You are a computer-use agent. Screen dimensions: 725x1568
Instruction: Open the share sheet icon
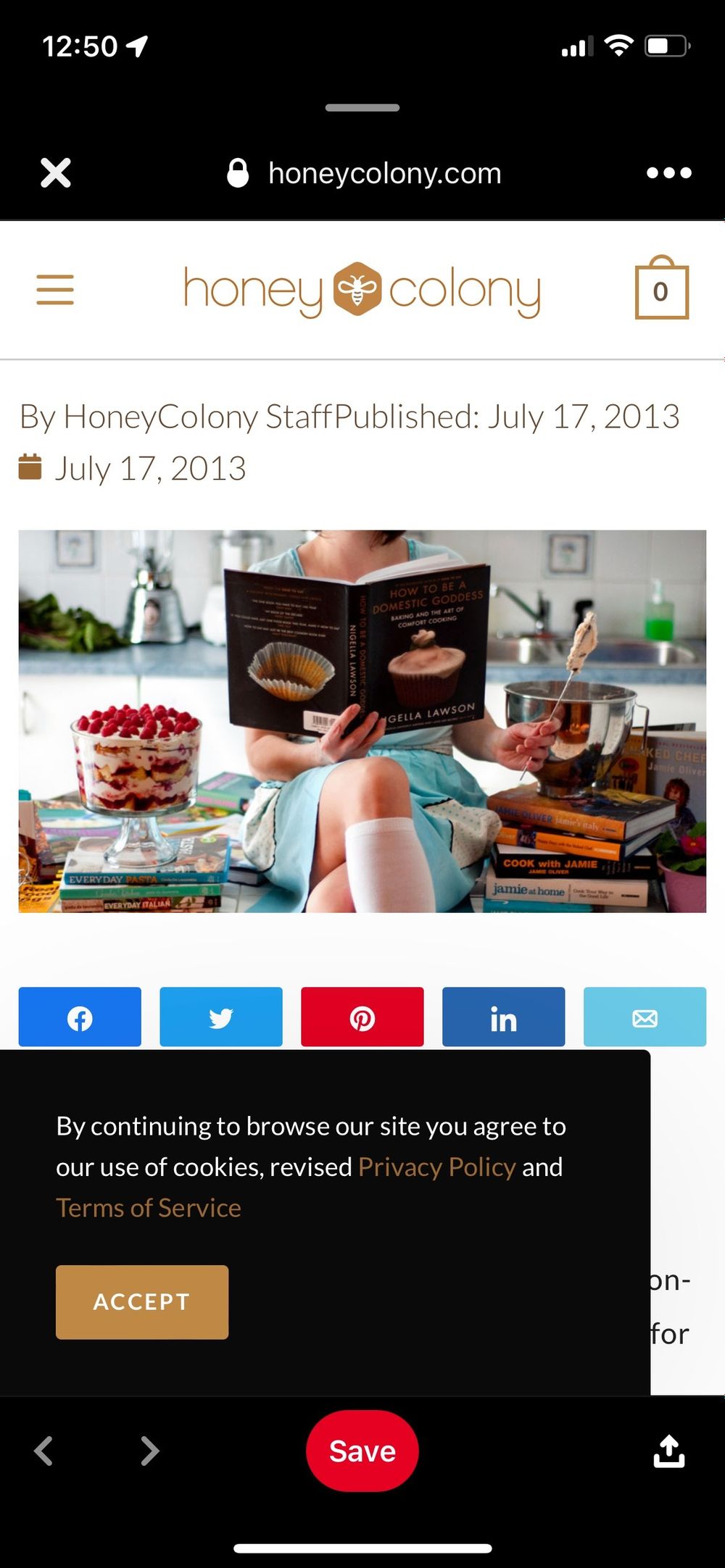pyautogui.click(x=669, y=1451)
